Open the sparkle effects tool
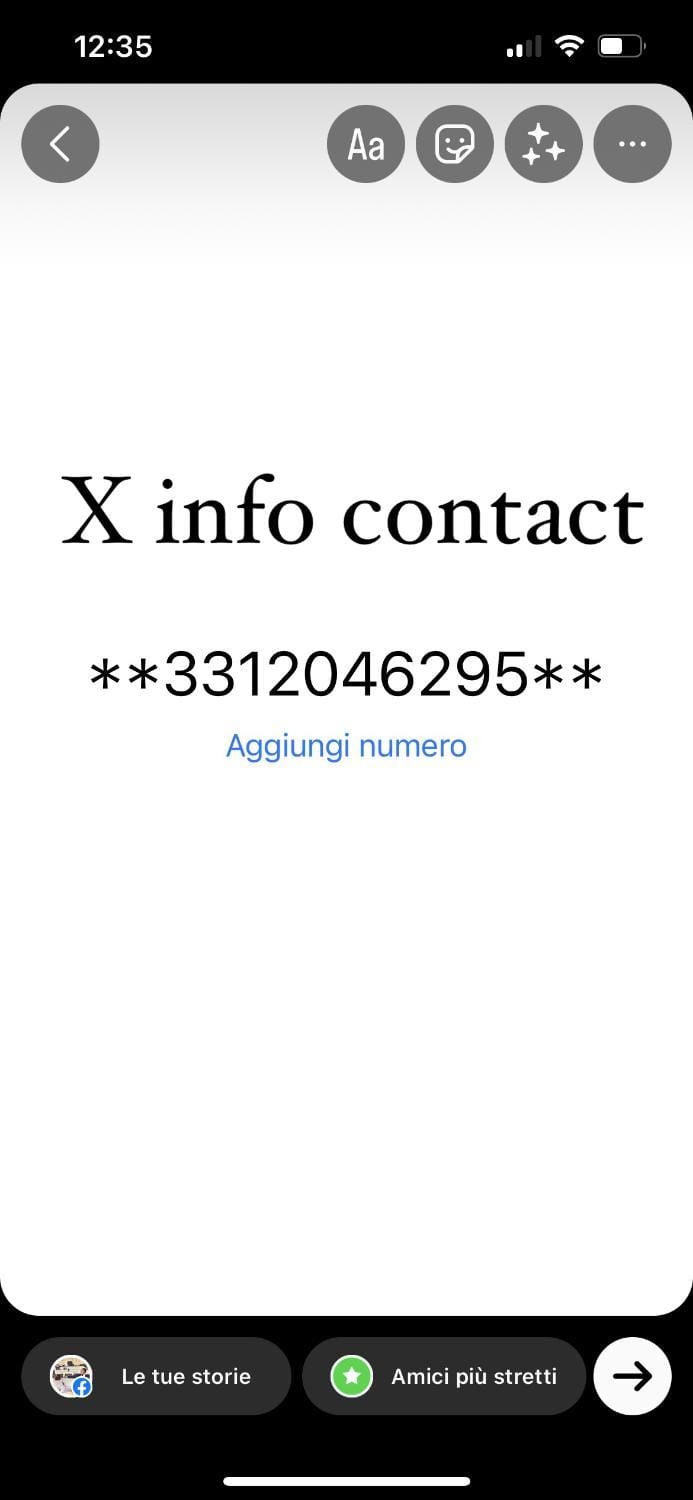Screen dimensions: 693x1500 pos(544,144)
